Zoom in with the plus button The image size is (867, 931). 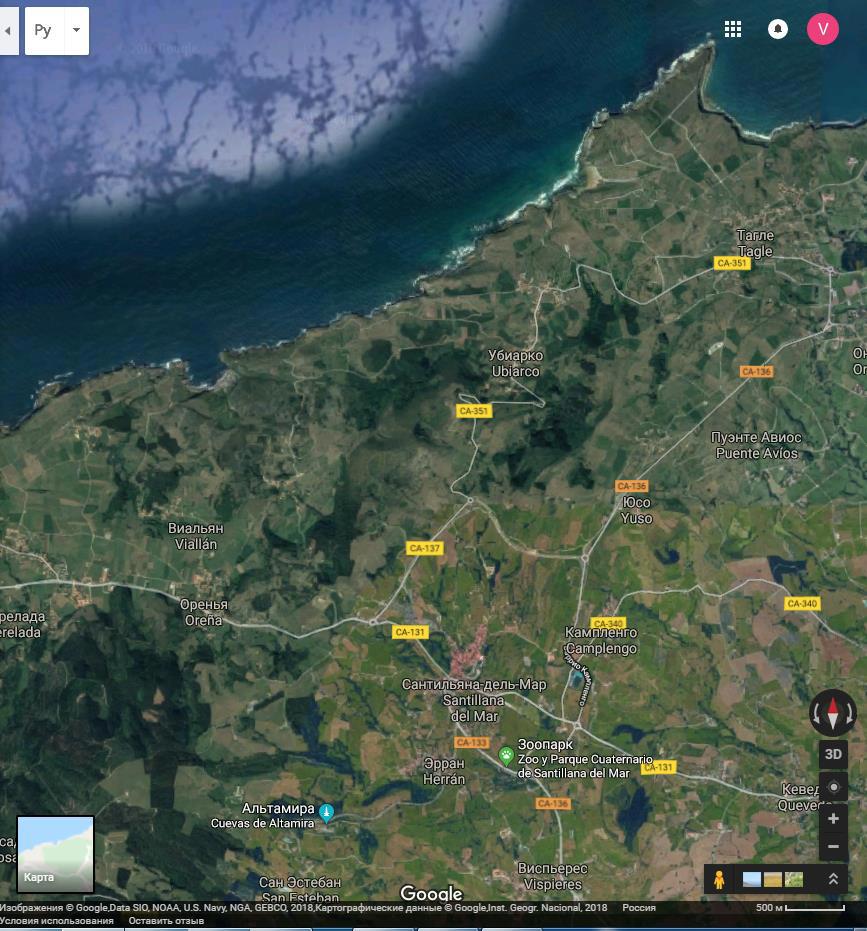833,819
